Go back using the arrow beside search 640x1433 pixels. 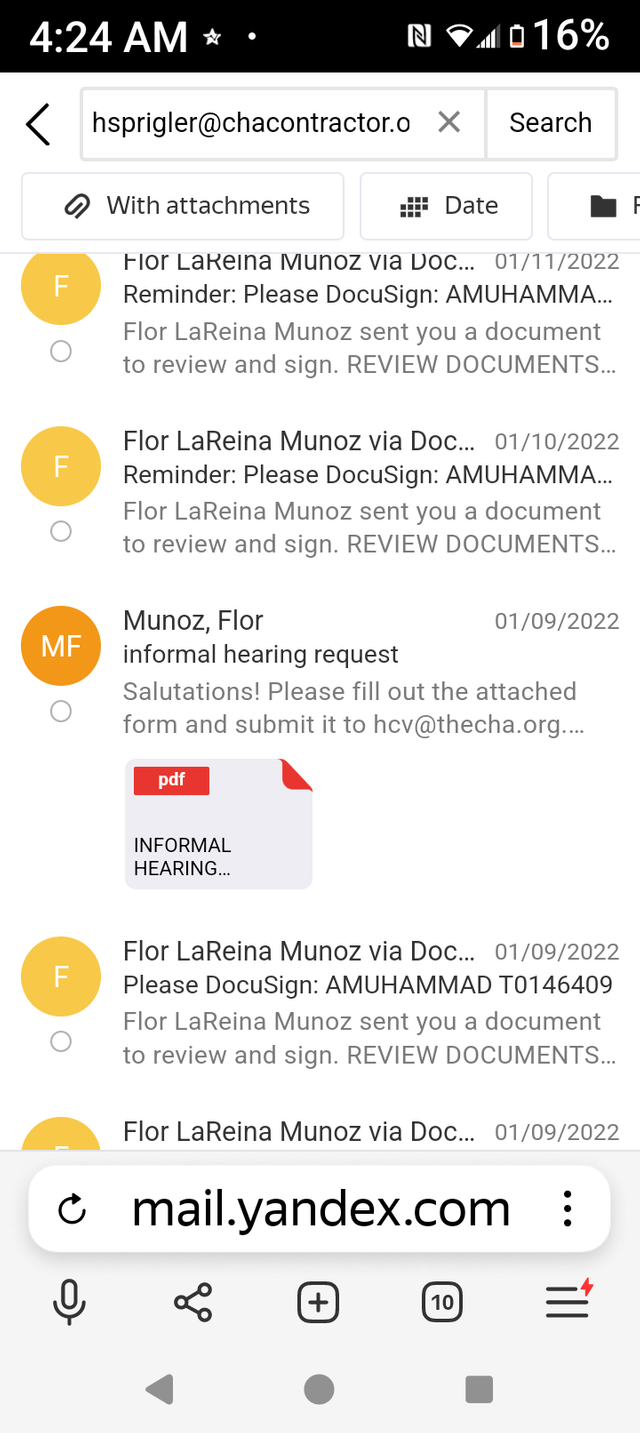(x=38, y=124)
